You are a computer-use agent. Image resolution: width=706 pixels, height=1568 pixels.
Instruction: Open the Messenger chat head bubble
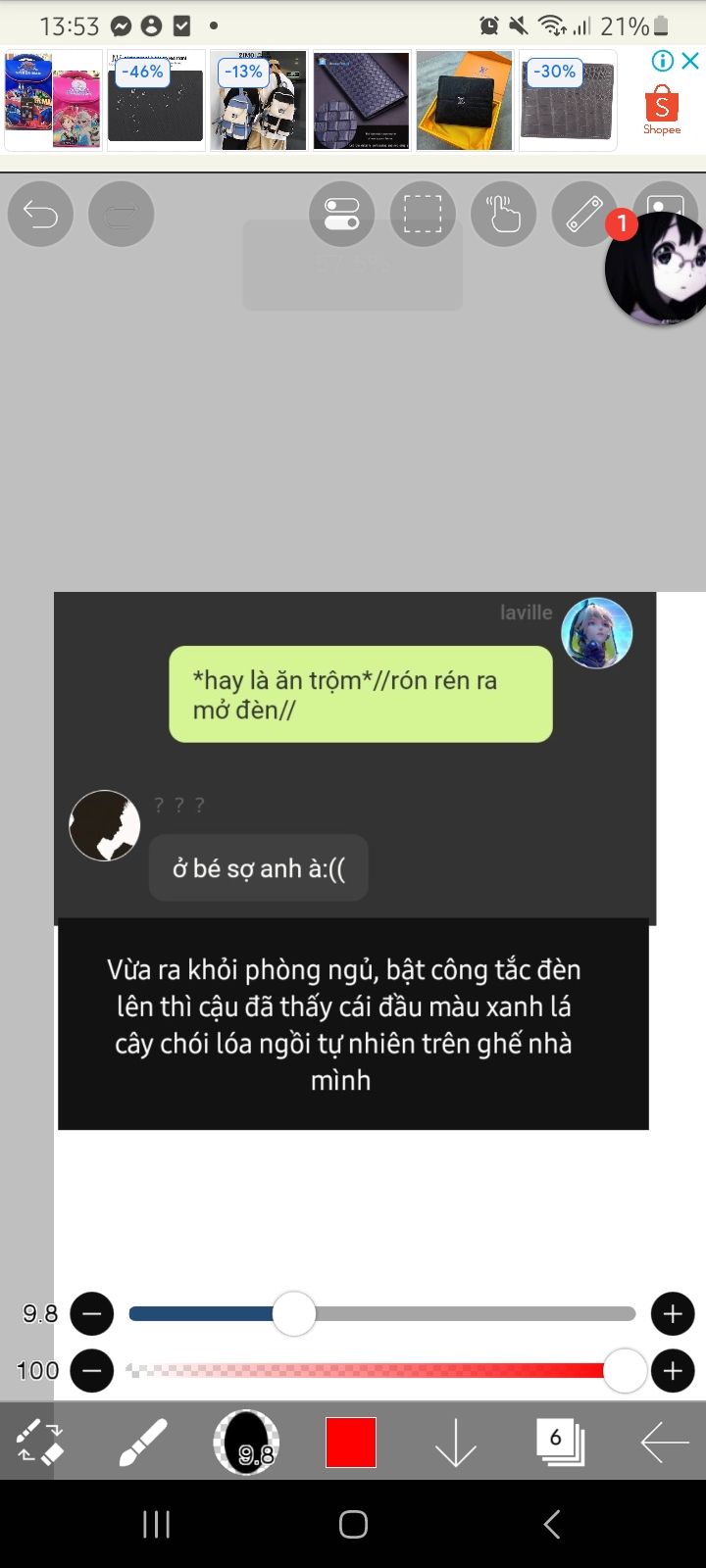657,269
